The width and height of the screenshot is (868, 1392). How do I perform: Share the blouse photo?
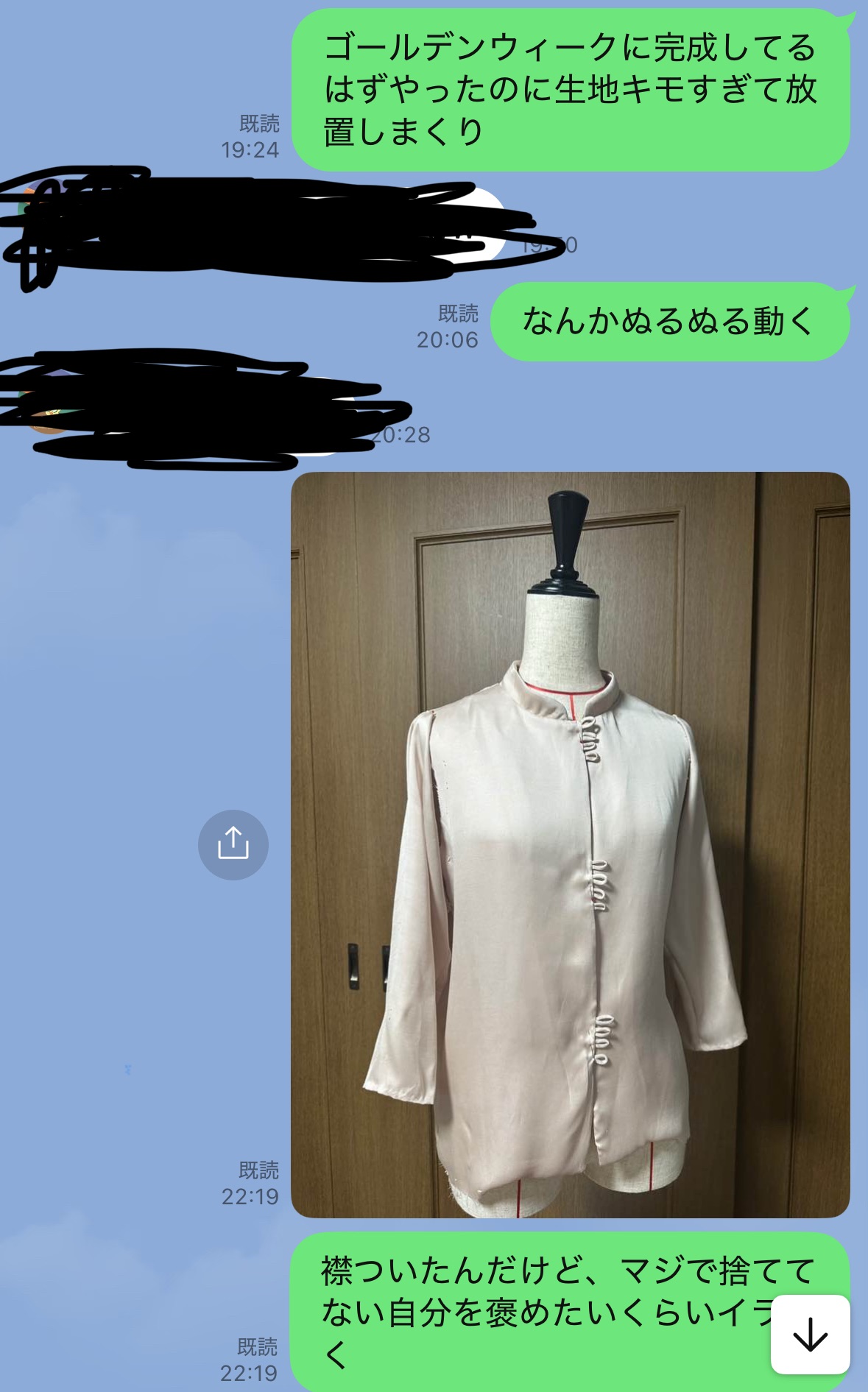(x=233, y=844)
